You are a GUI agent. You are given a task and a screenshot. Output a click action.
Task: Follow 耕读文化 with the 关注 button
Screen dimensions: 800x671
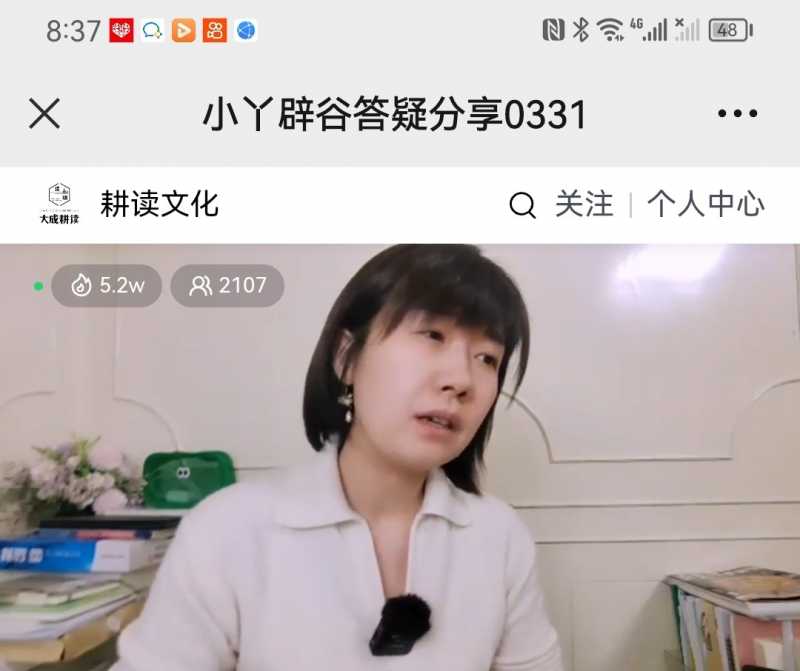[x=584, y=204]
